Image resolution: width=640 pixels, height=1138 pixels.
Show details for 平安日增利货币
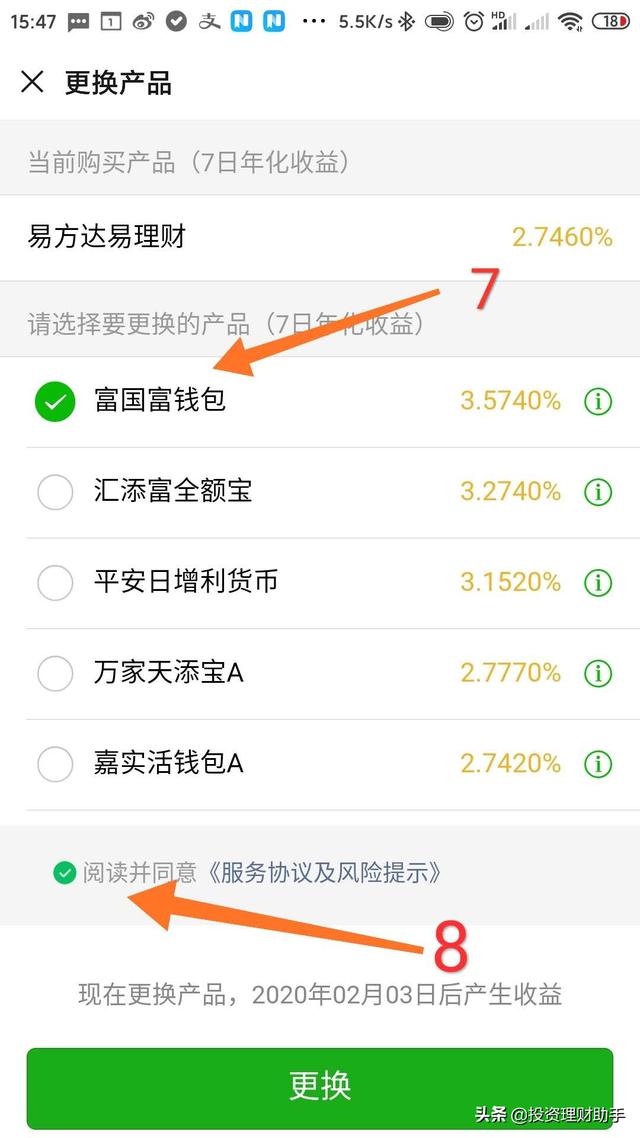tap(599, 583)
